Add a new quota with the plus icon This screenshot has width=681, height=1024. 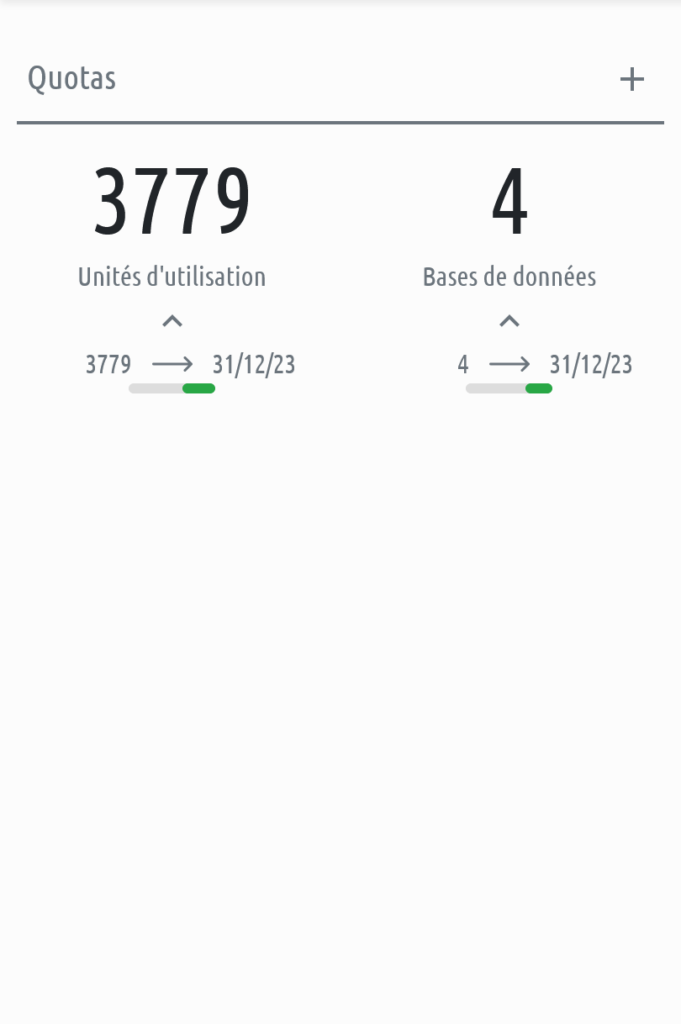(632, 80)
